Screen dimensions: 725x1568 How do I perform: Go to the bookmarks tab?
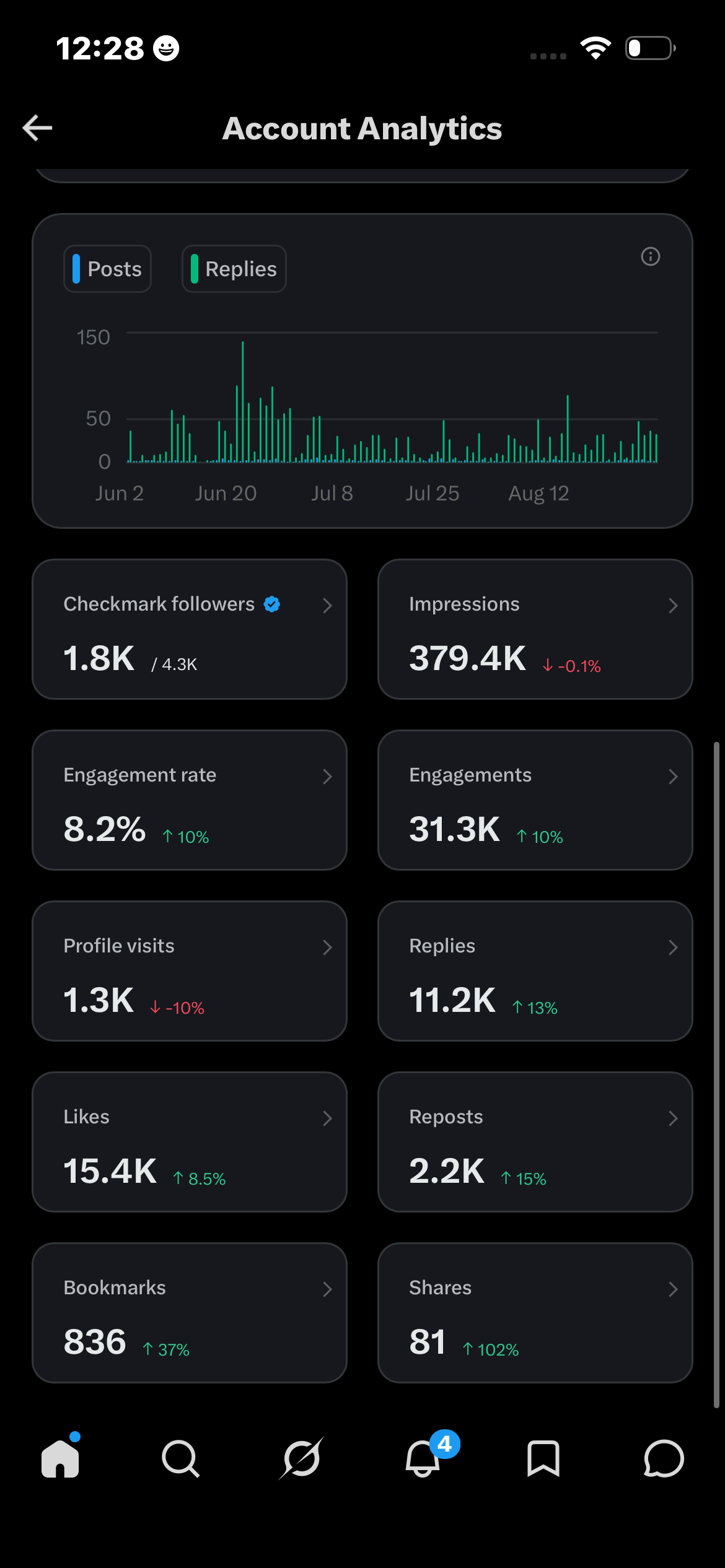click(x=543, y=1458)
